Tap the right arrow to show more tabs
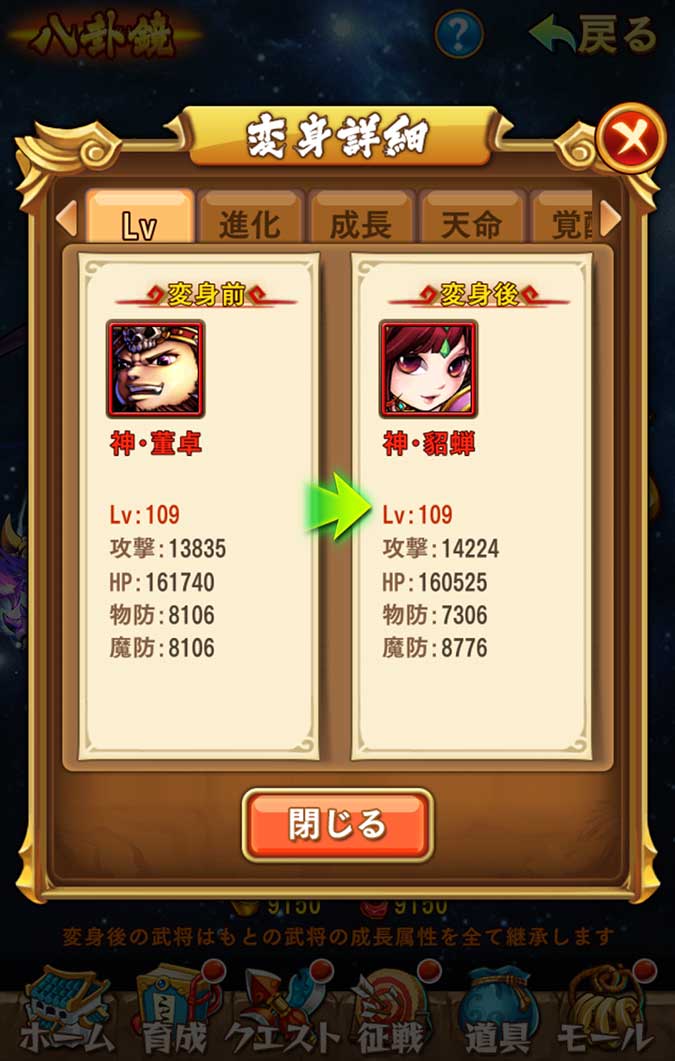Image resolution: width=675 pixels, height=1061 pixels. tap(610, 218)
